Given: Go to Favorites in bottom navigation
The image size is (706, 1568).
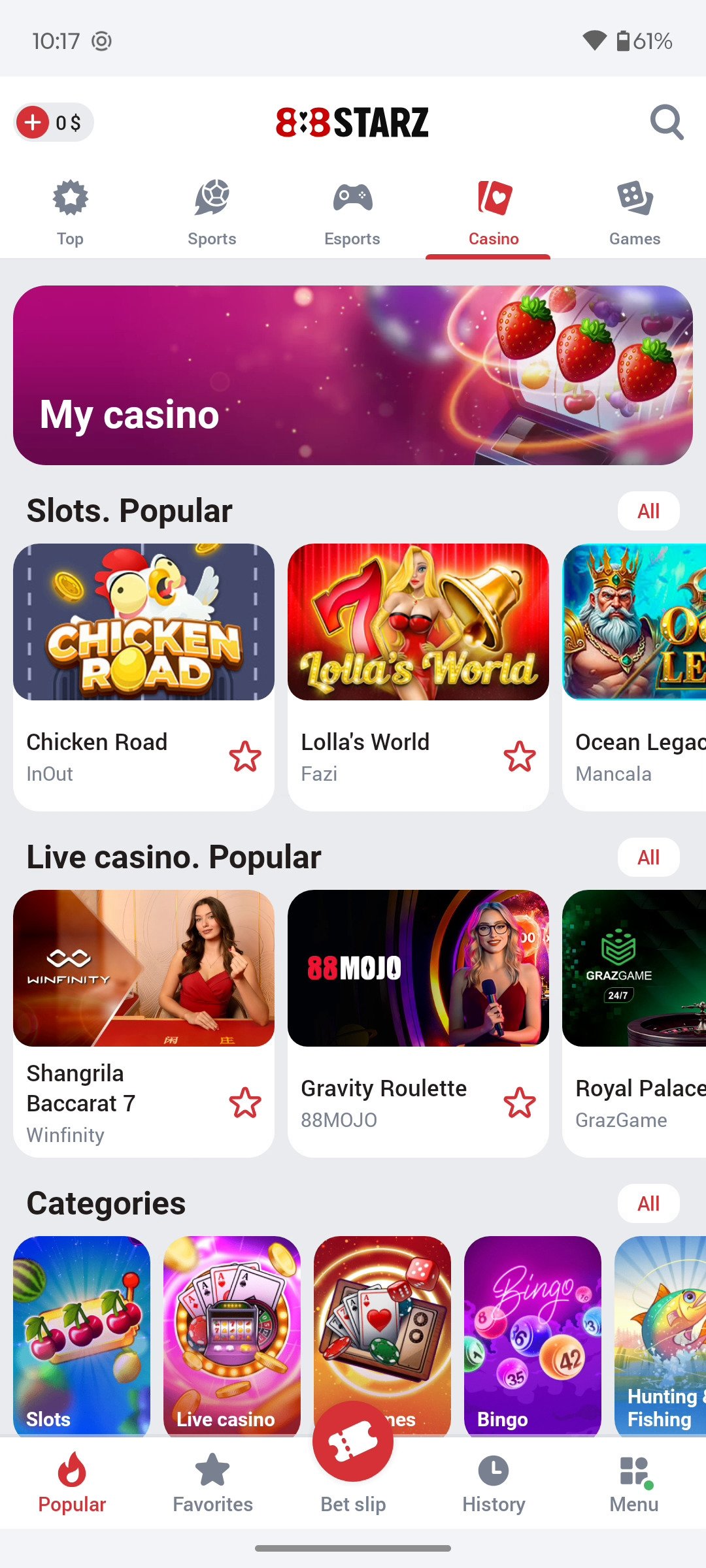Looking at the screenshot, I should tap(212, 1483).
